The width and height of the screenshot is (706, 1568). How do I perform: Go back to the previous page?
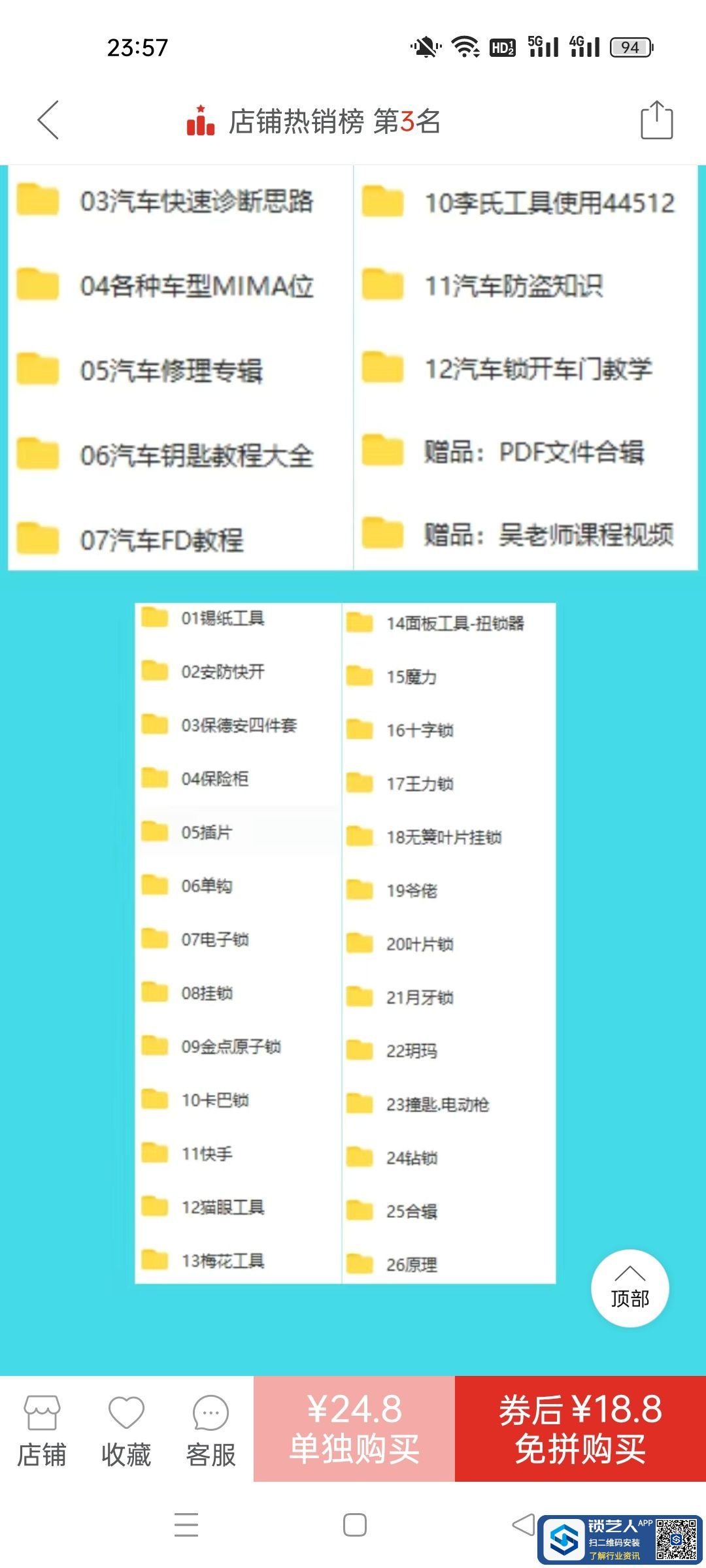tap(48, 120)
